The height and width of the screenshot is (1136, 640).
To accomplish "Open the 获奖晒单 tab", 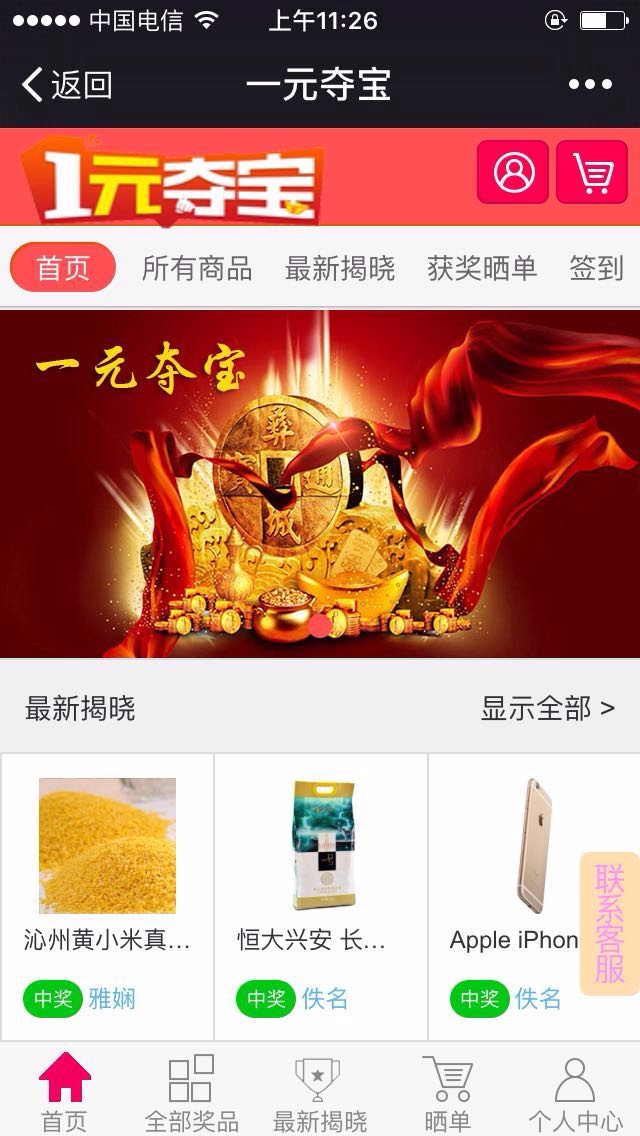I will tap(482, 268).
